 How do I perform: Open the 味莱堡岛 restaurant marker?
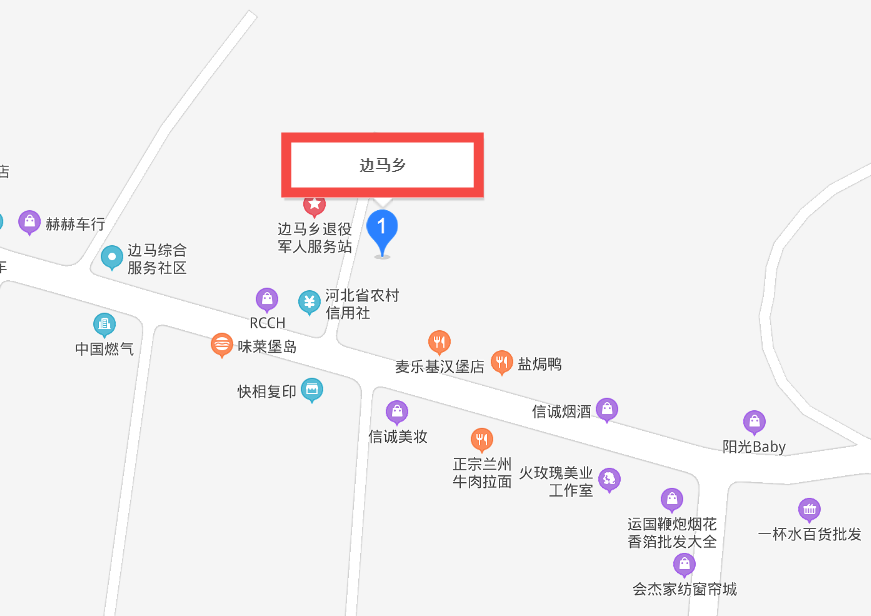point(222,345)
